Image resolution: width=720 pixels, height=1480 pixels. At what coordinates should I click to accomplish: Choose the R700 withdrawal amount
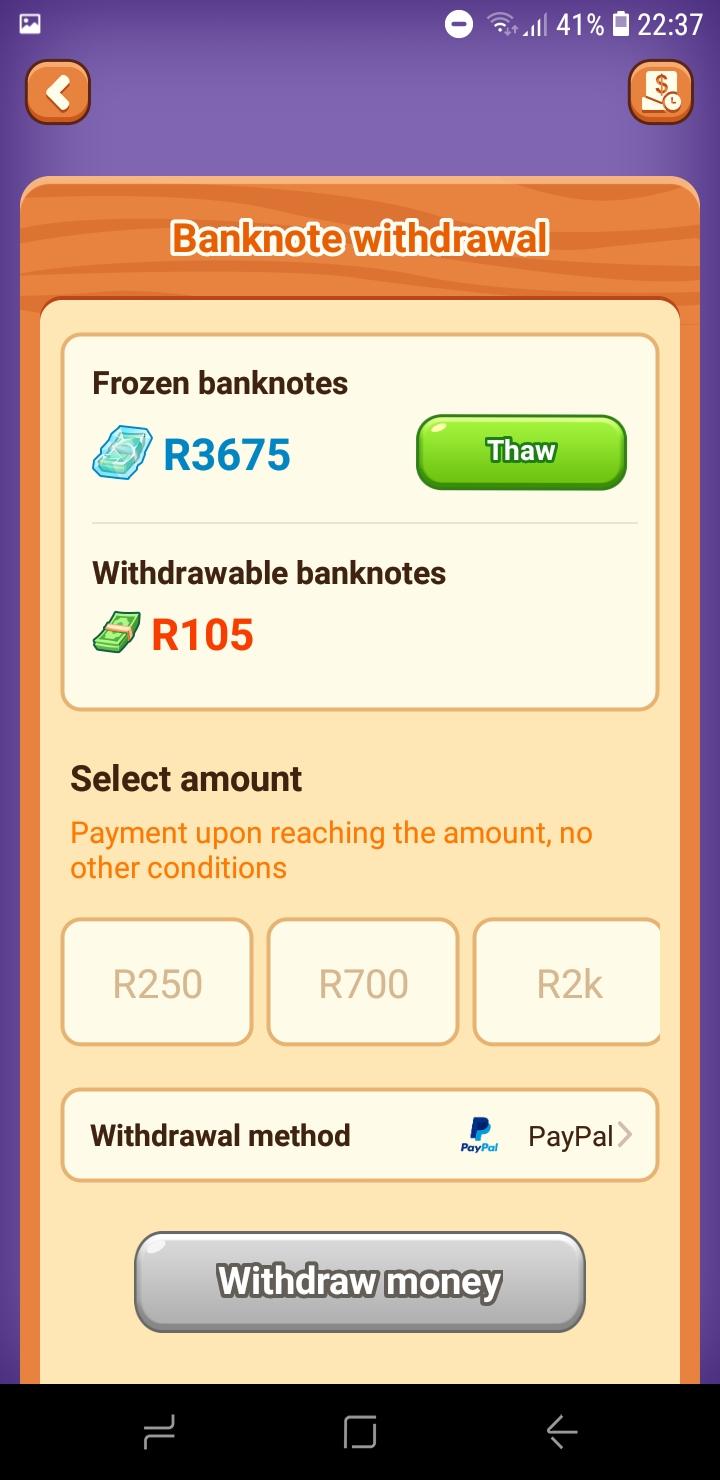(363, 983)
